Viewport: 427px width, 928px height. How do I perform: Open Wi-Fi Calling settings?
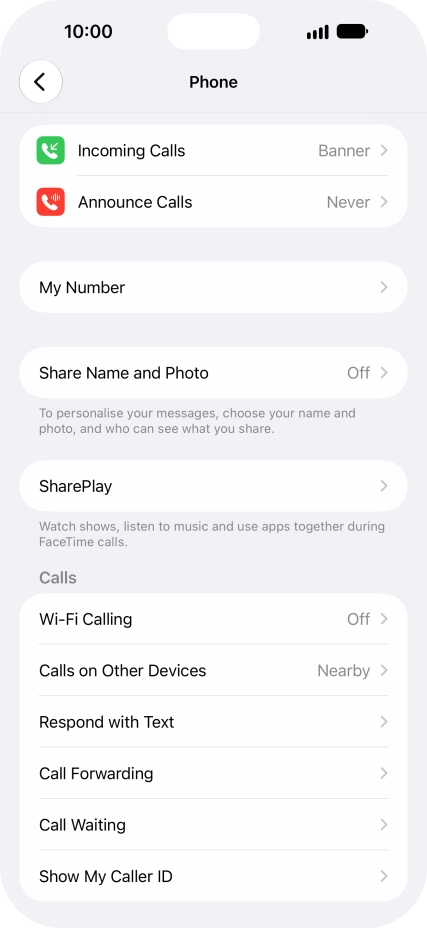(213, 619)
